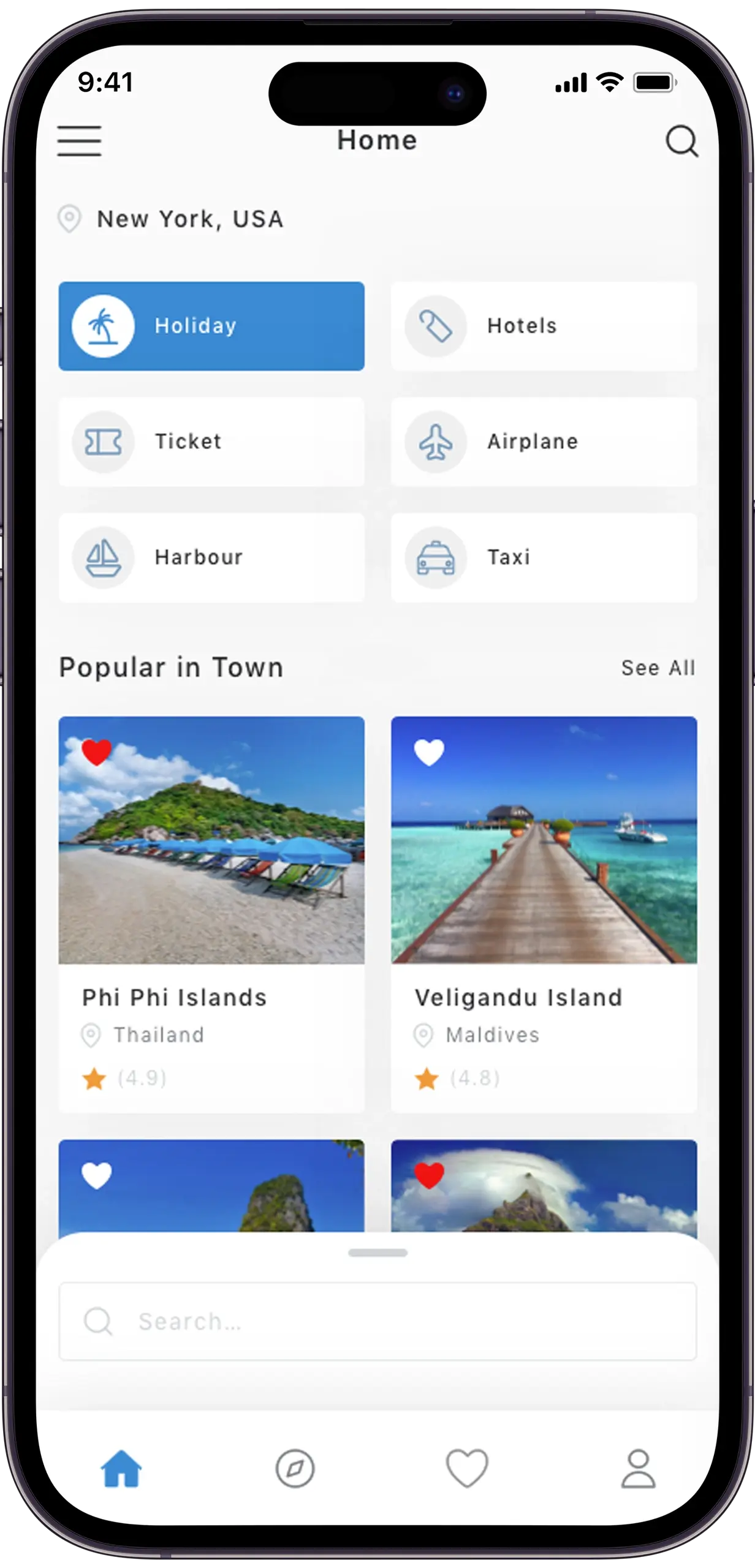The image size is (755, 1568).
Task: Open the Favorites heart tab
Action: [x=467, y=1468]
